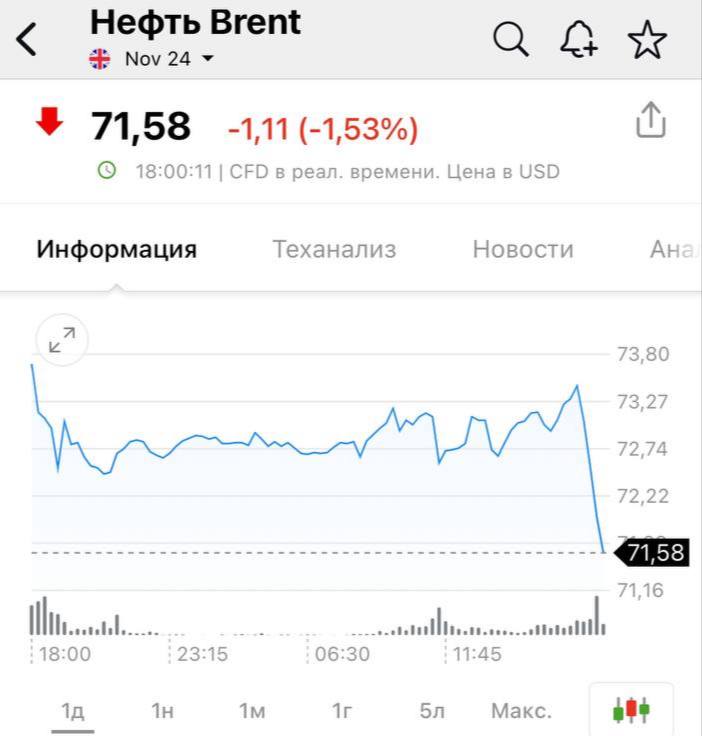Open search with the magnifier icon
The width and height of the screenshot is (702, 736).
pos(511,40)
